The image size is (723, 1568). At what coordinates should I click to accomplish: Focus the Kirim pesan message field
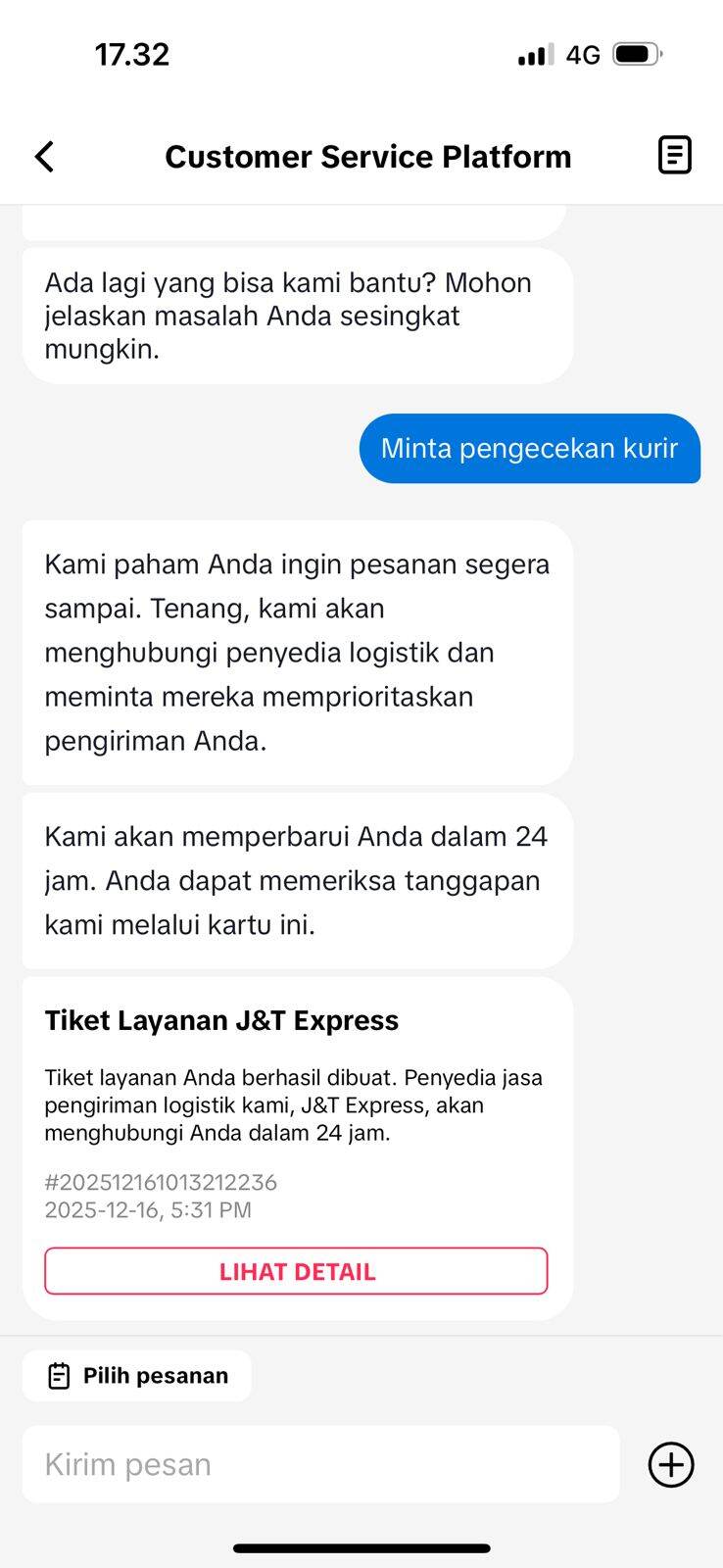pos(321,1464)
